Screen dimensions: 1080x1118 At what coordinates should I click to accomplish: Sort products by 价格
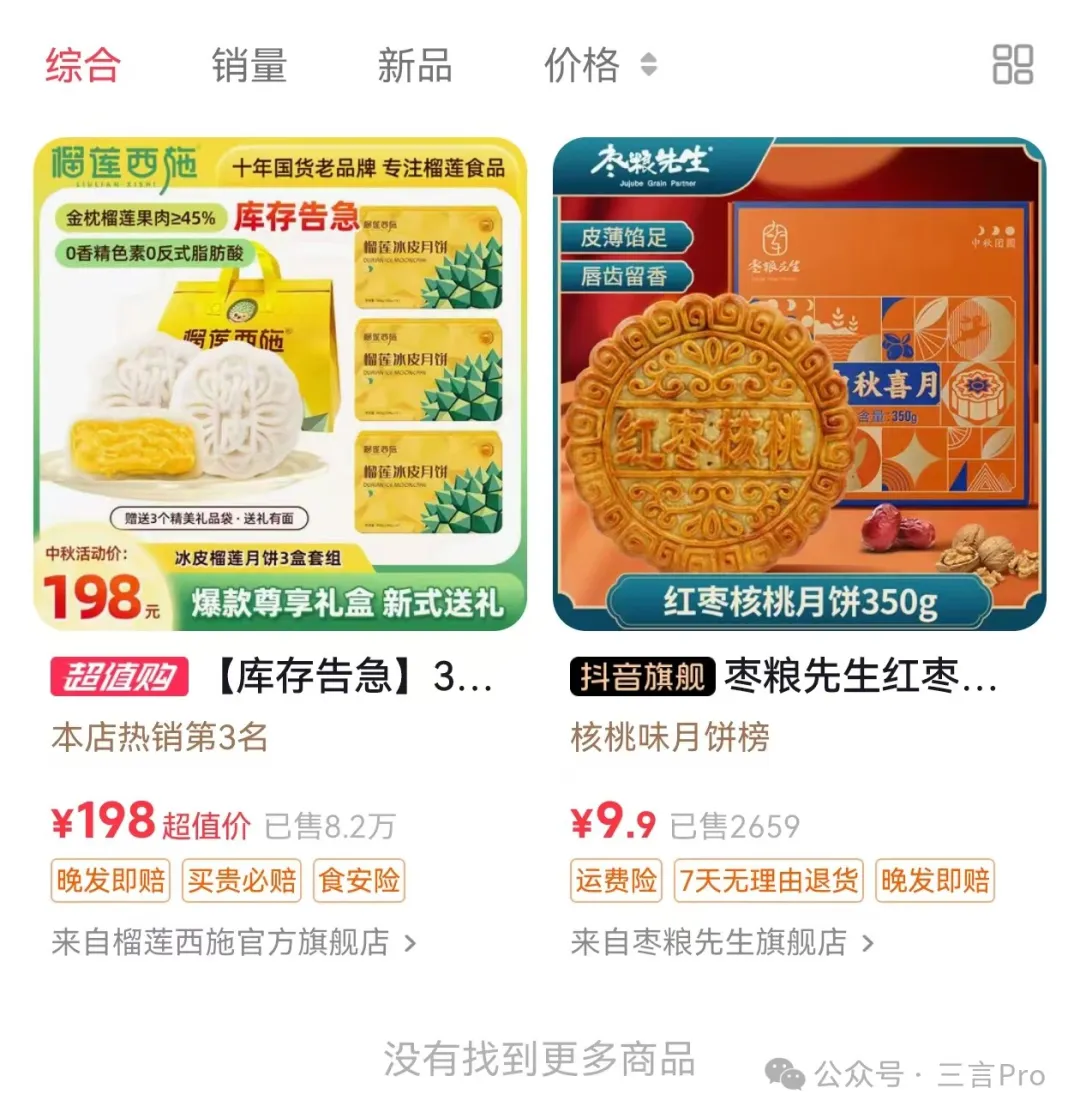[598, 65]
